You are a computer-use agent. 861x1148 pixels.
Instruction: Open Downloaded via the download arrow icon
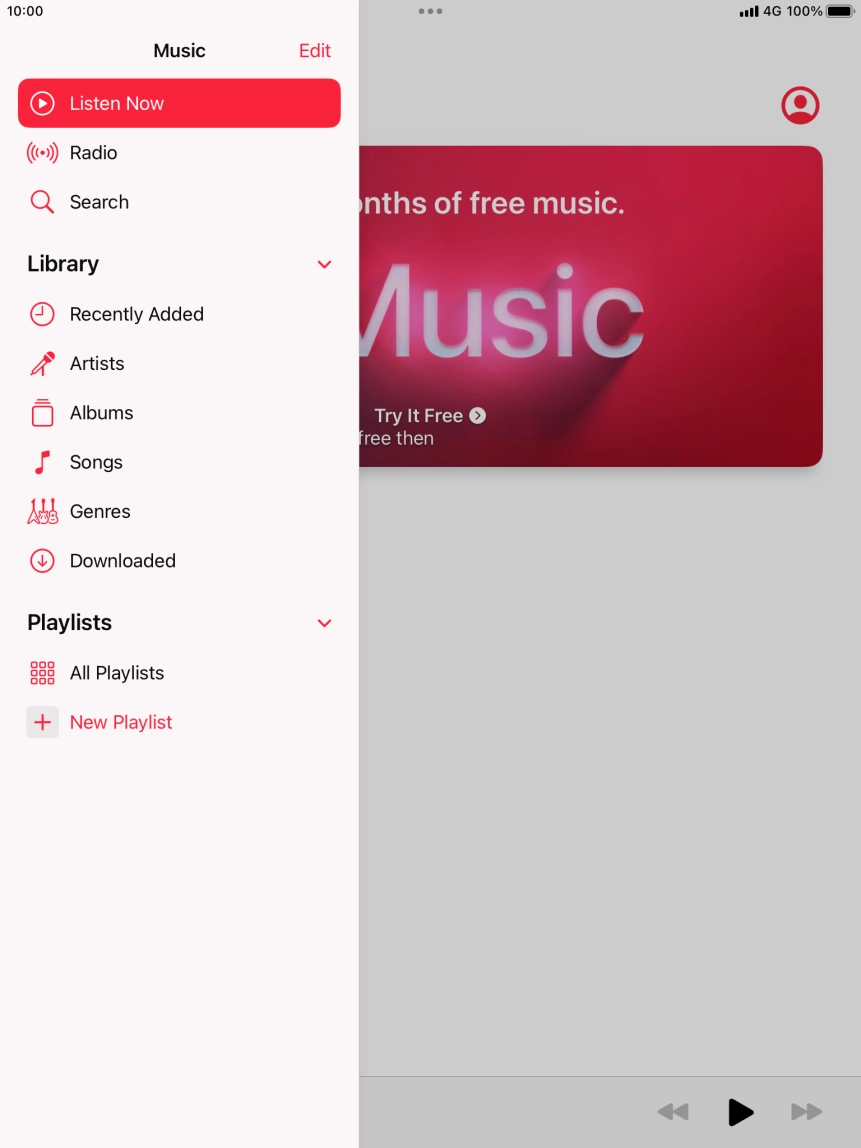tap(41, 561)
